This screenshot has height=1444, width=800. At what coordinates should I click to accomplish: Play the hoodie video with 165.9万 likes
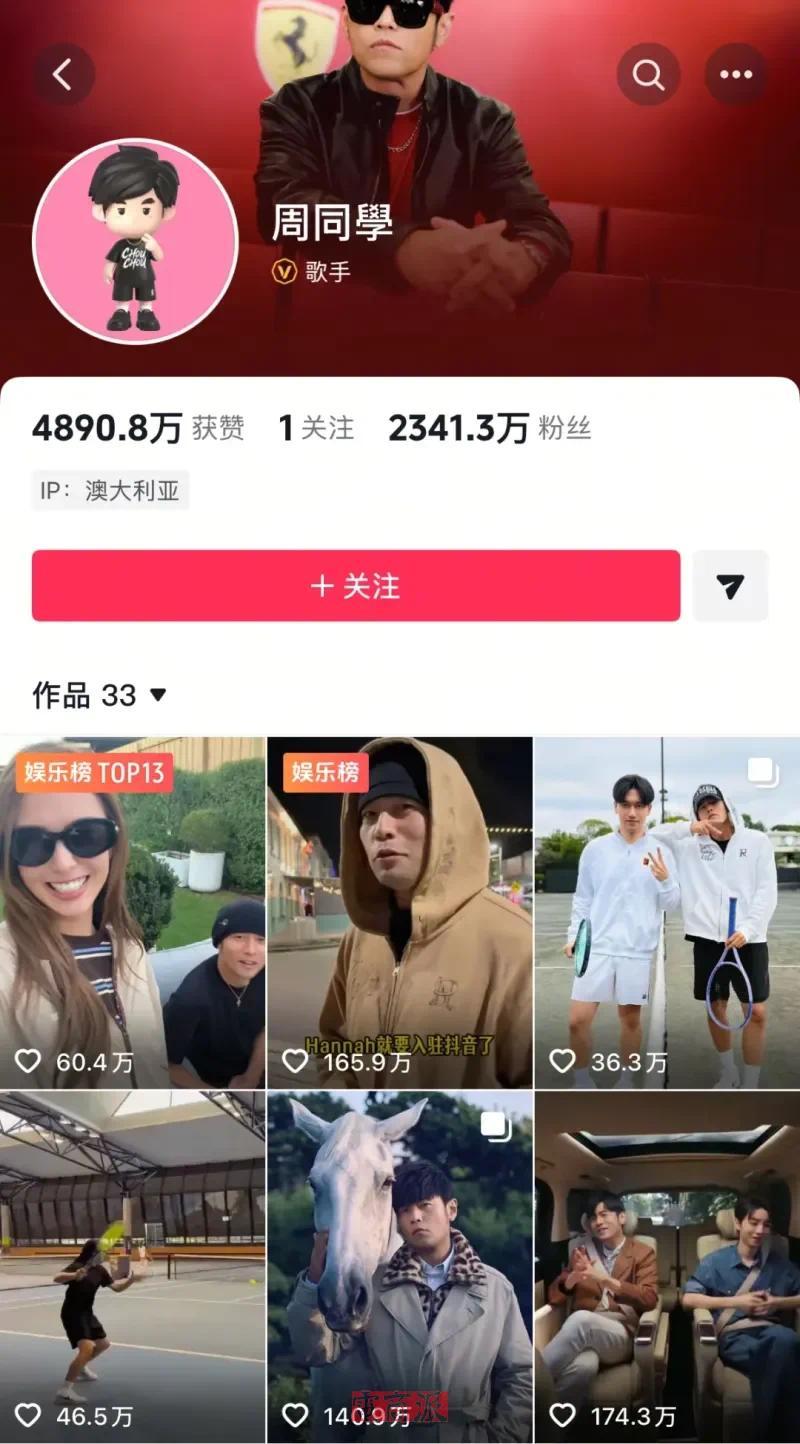[399, 912]
